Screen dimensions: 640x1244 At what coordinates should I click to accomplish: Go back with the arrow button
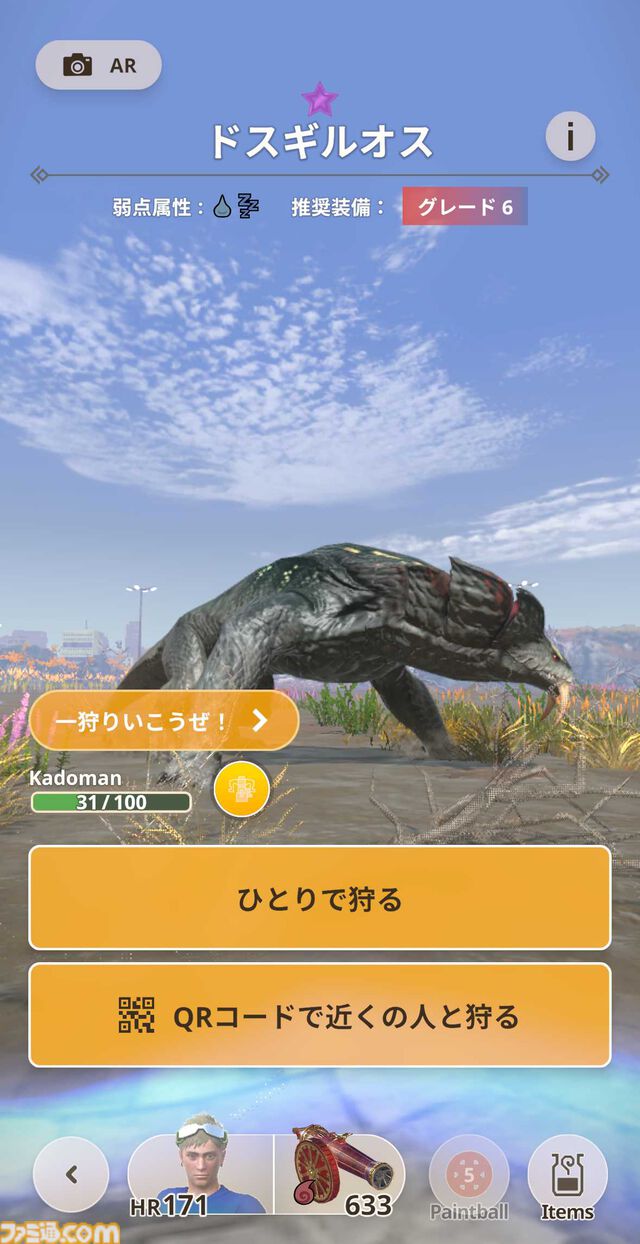pyautogui.click(x=71, y=1174)
